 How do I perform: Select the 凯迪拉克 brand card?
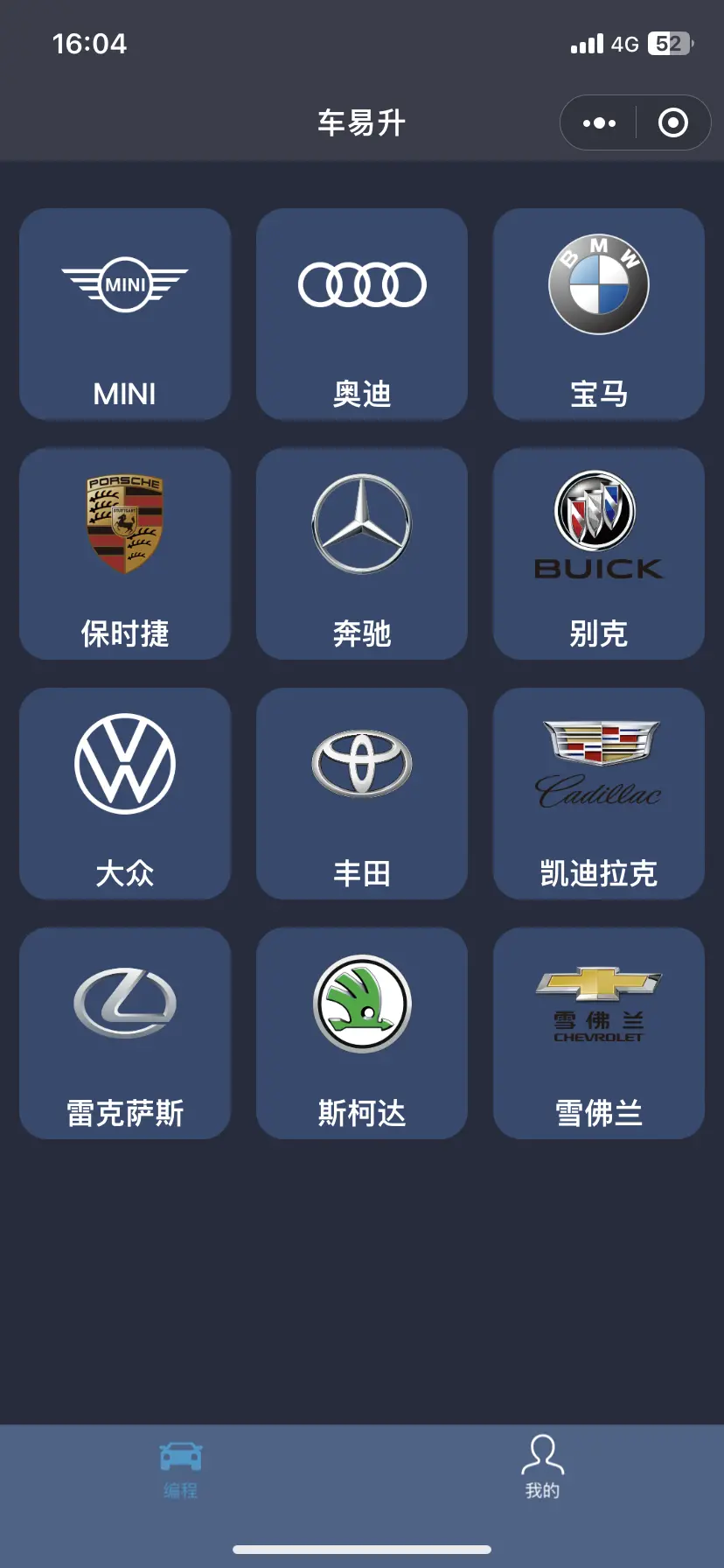point(599,794)
